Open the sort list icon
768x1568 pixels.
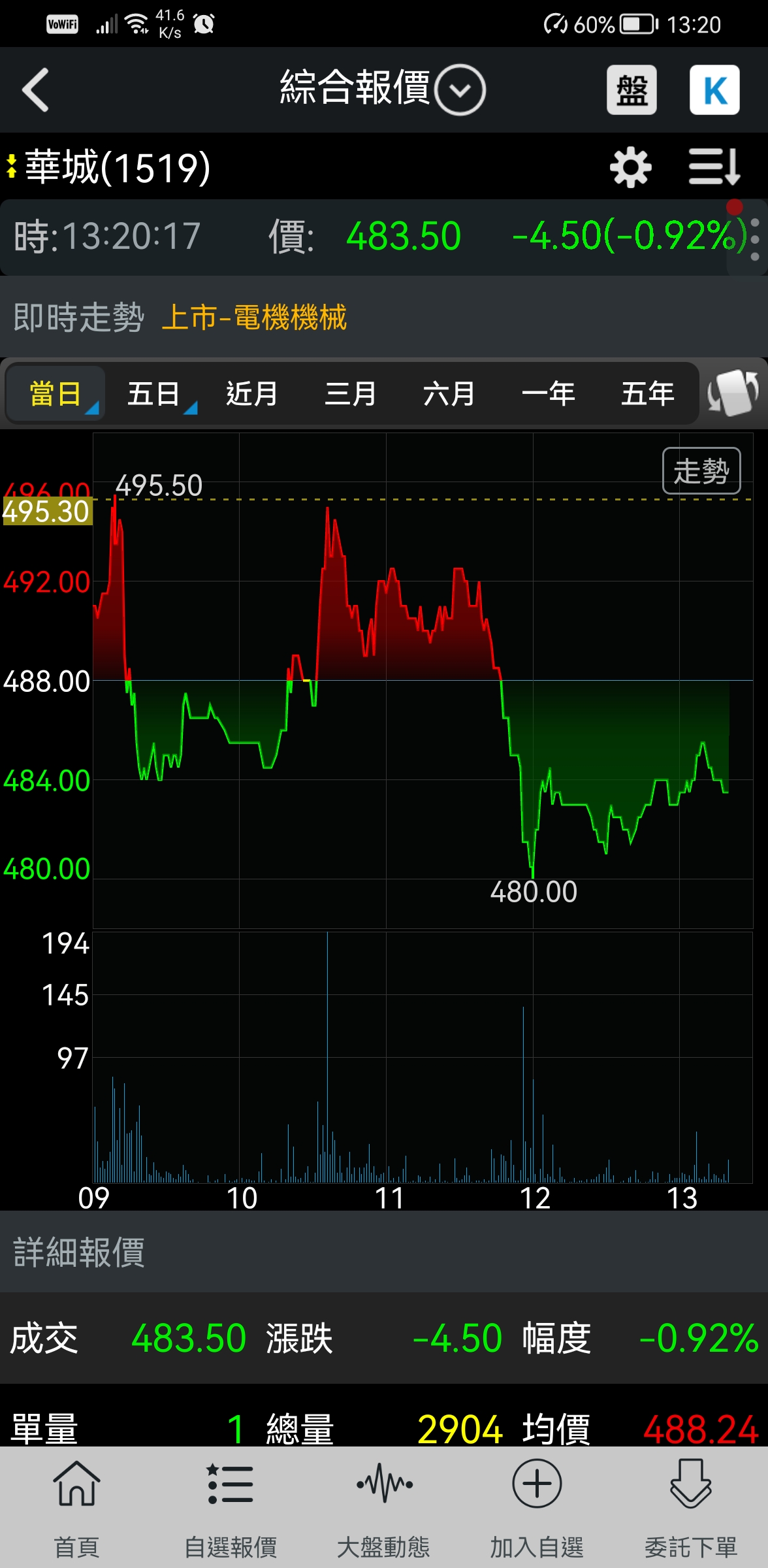[714, 167]
